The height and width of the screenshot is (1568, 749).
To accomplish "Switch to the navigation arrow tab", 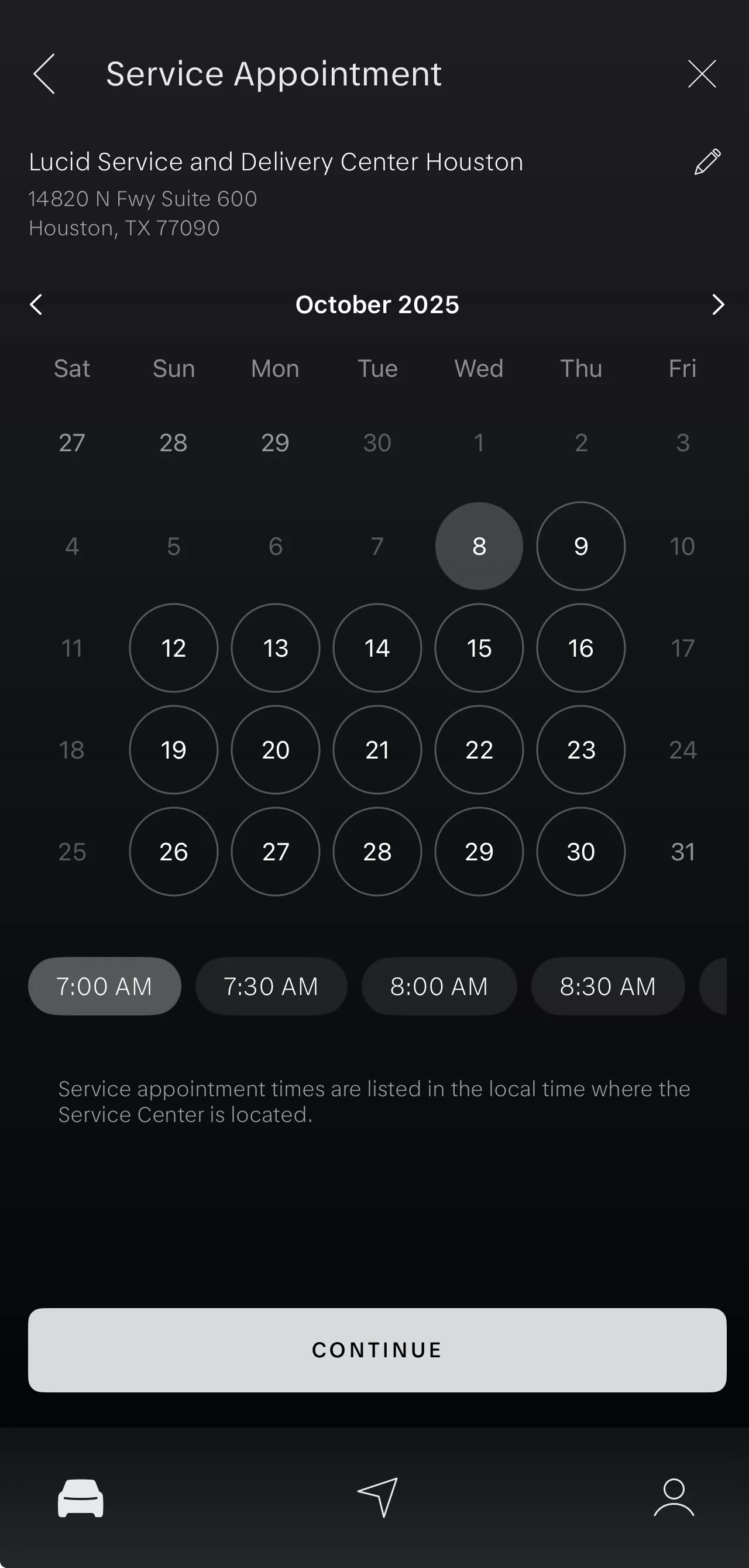I will tap(377, 1497).
